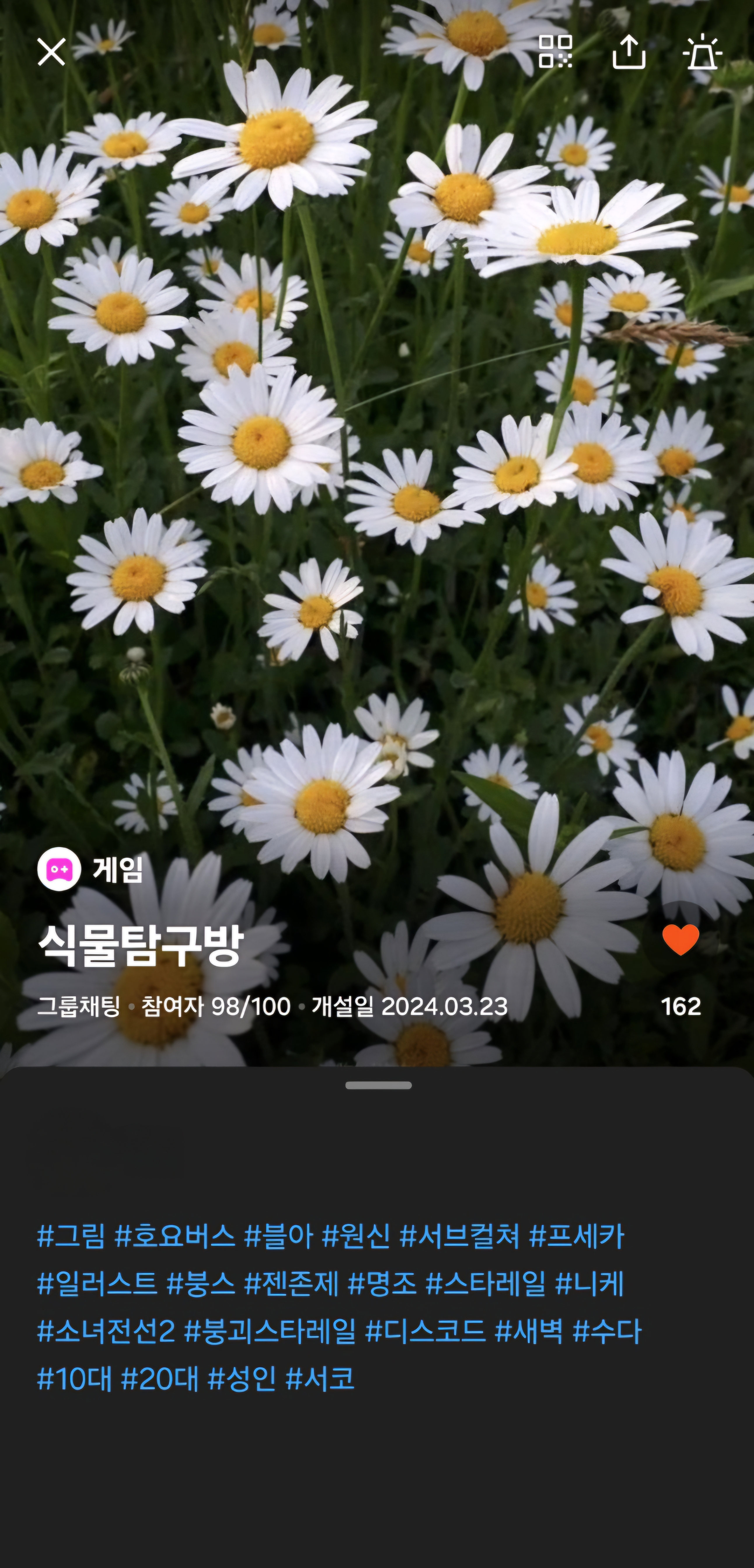Tap the bottom sheet drag handle
The height and width of the screenshot is (1568, 754).
tap(378, 1085)
